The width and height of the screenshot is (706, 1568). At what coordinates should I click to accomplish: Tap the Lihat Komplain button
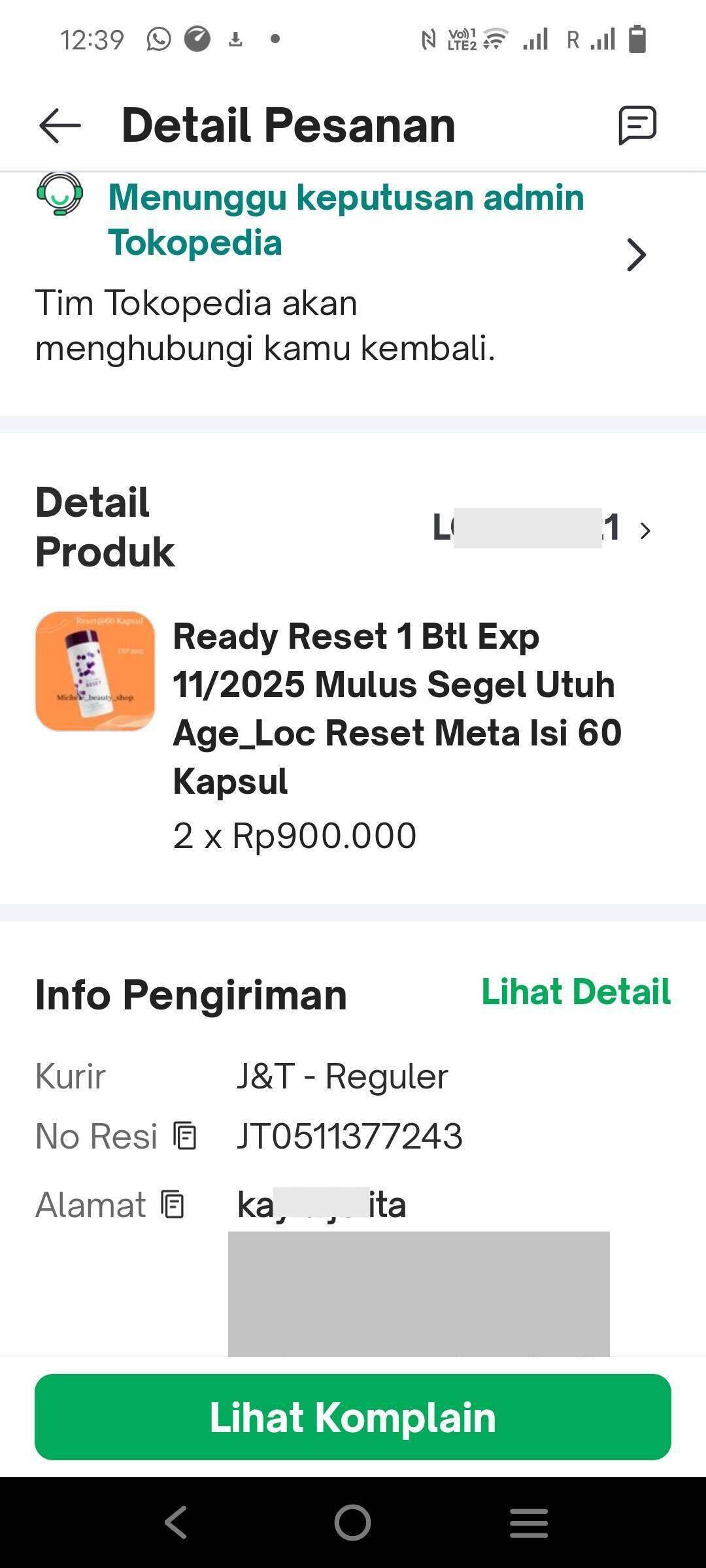[x=353, y=1417]
